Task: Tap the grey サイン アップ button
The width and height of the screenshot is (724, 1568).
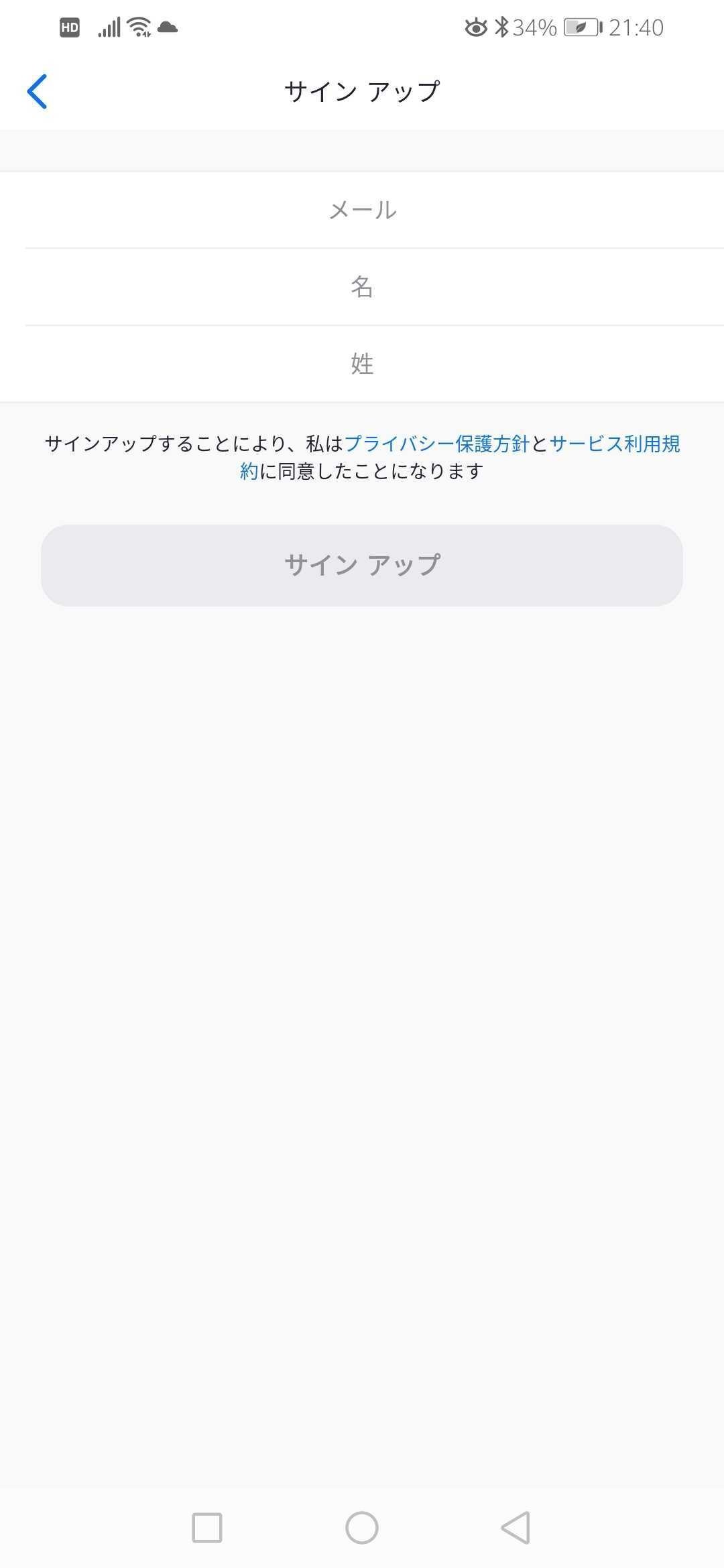Action: (362, 566)
